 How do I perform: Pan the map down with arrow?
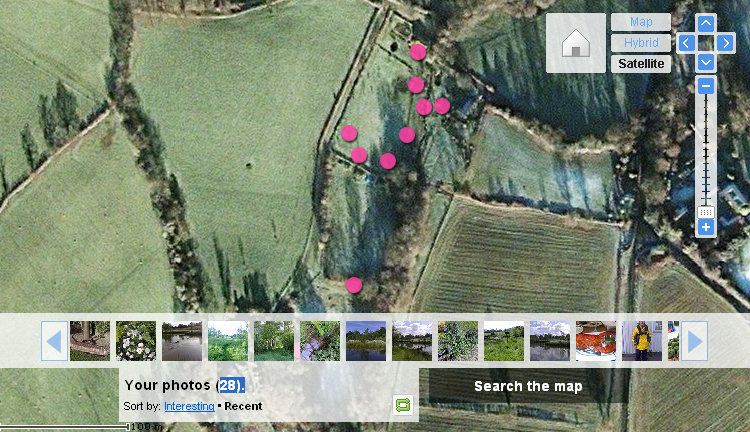point(706,62)
